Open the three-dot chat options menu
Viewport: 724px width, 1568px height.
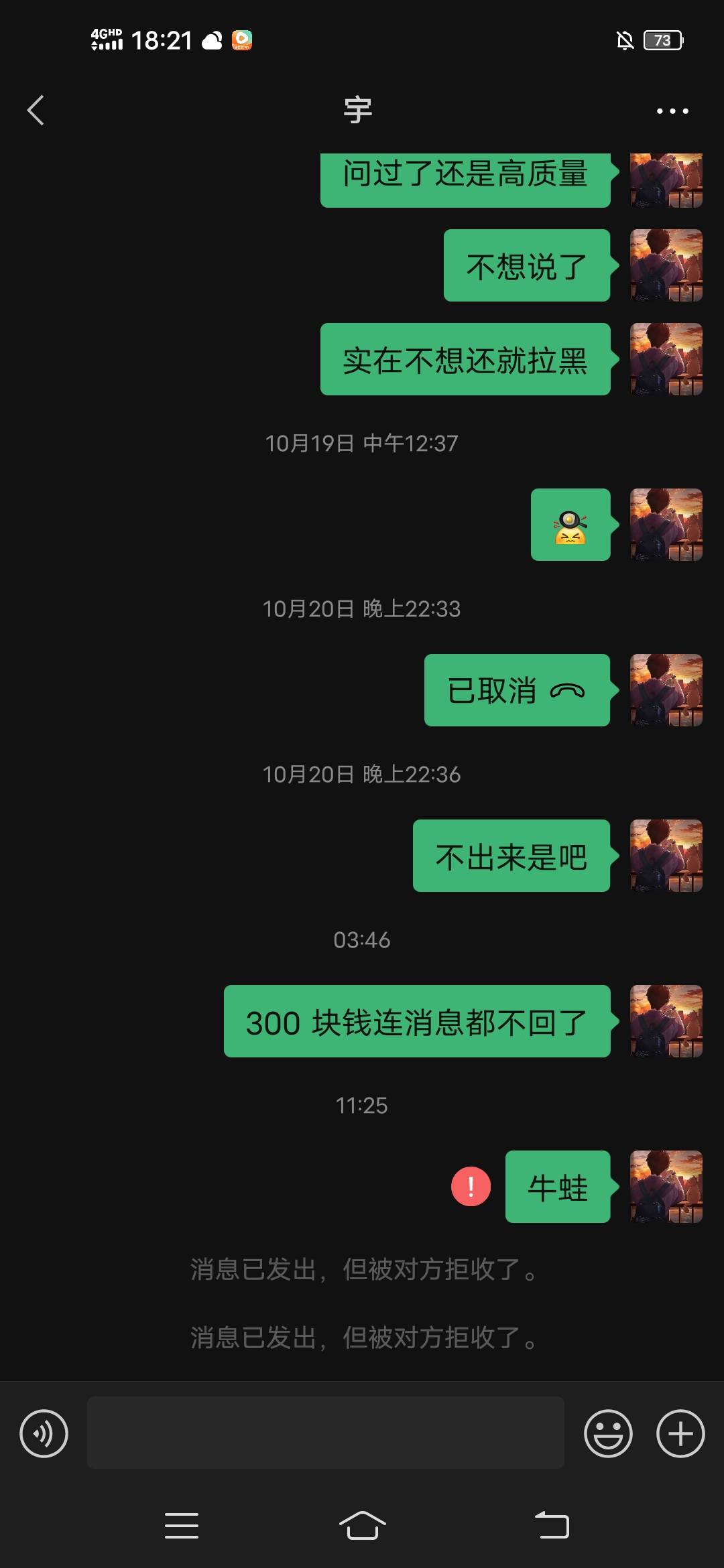672,111
